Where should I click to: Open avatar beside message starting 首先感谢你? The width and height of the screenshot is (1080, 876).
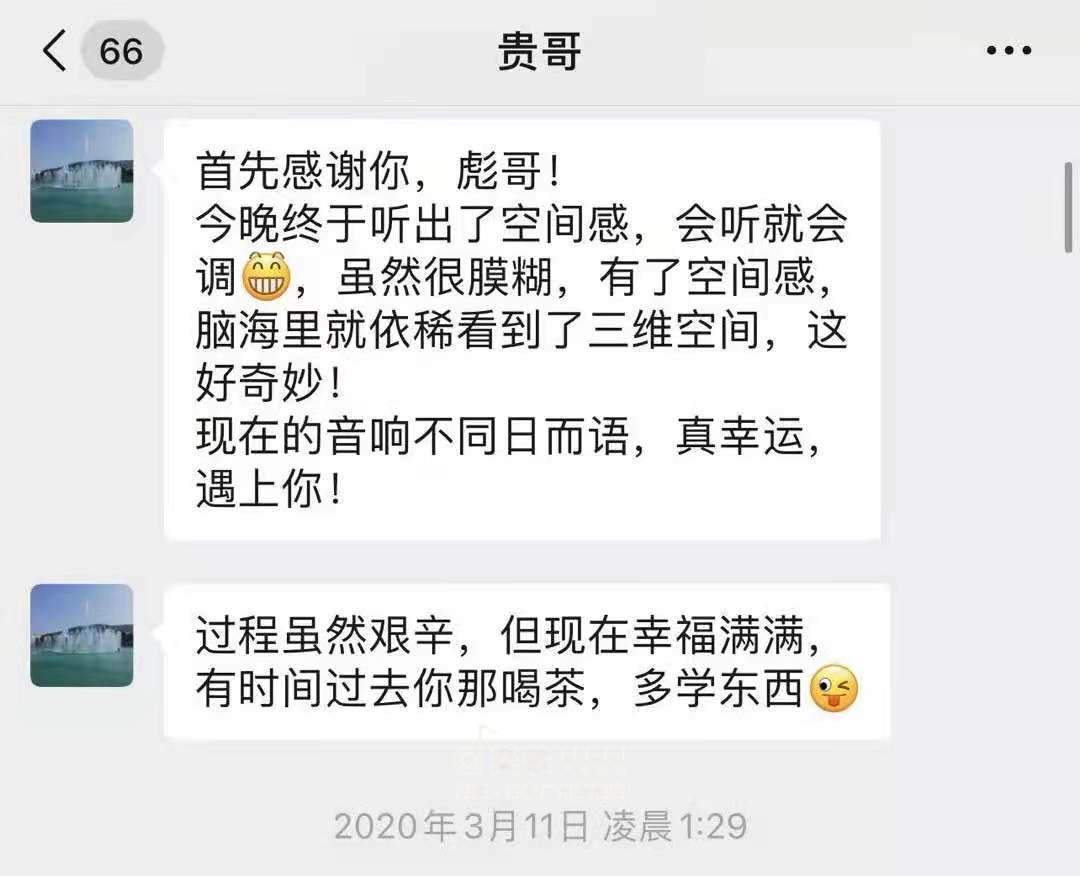[x=82, y=171]
